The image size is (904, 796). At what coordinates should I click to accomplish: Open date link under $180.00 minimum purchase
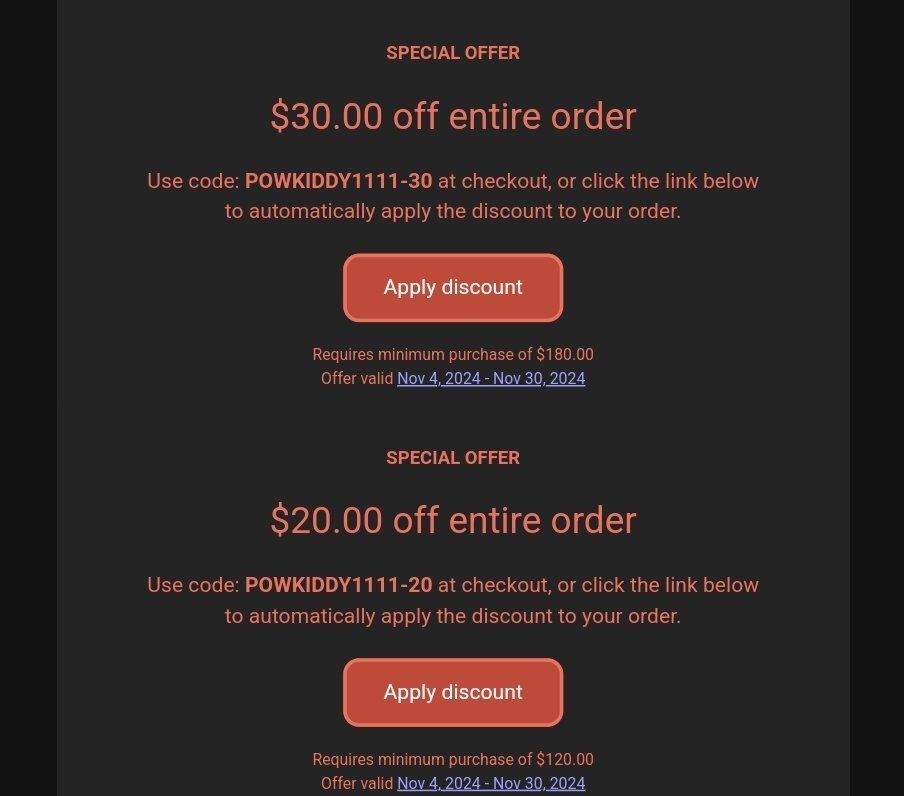(491, 379)
